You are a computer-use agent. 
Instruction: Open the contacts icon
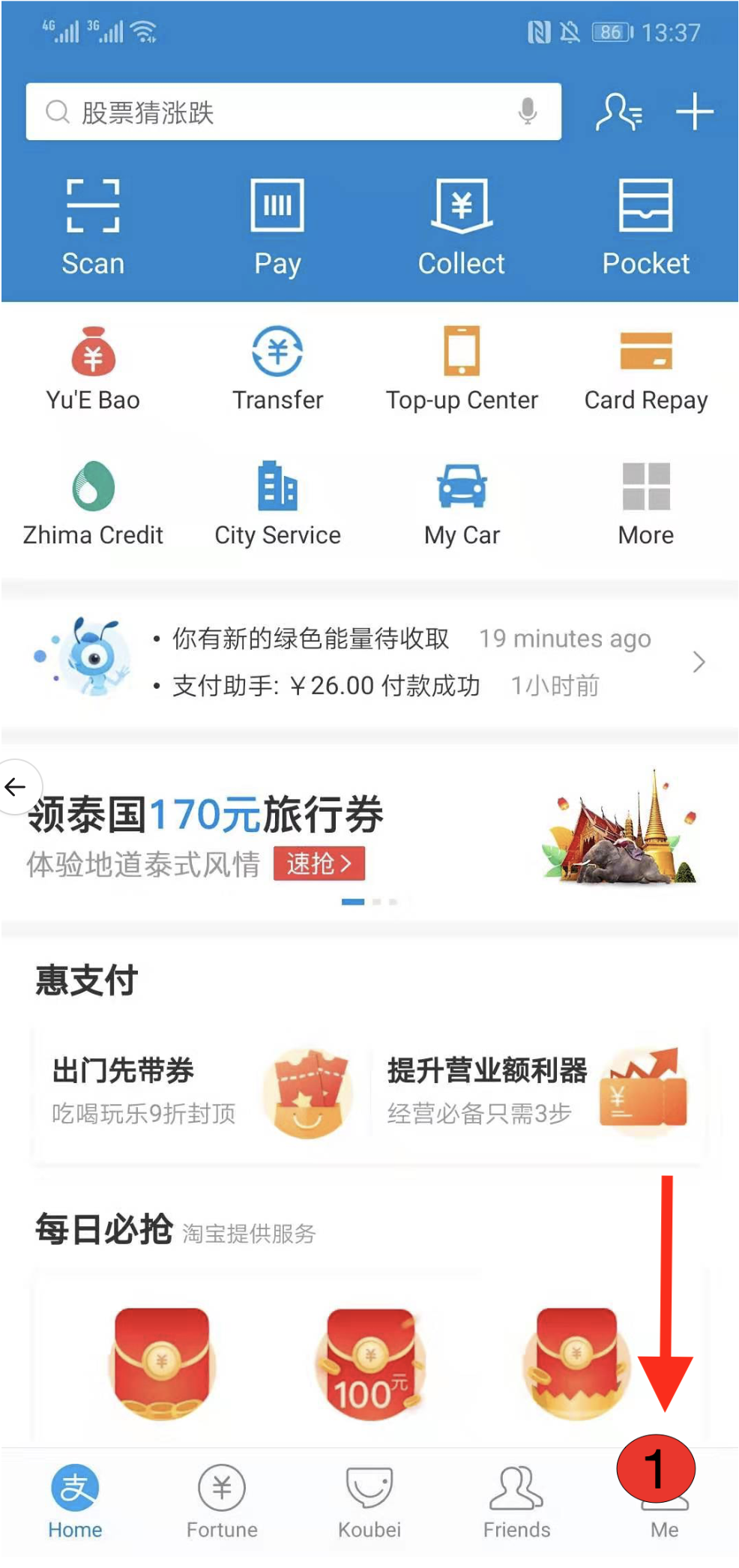[618, 112]
